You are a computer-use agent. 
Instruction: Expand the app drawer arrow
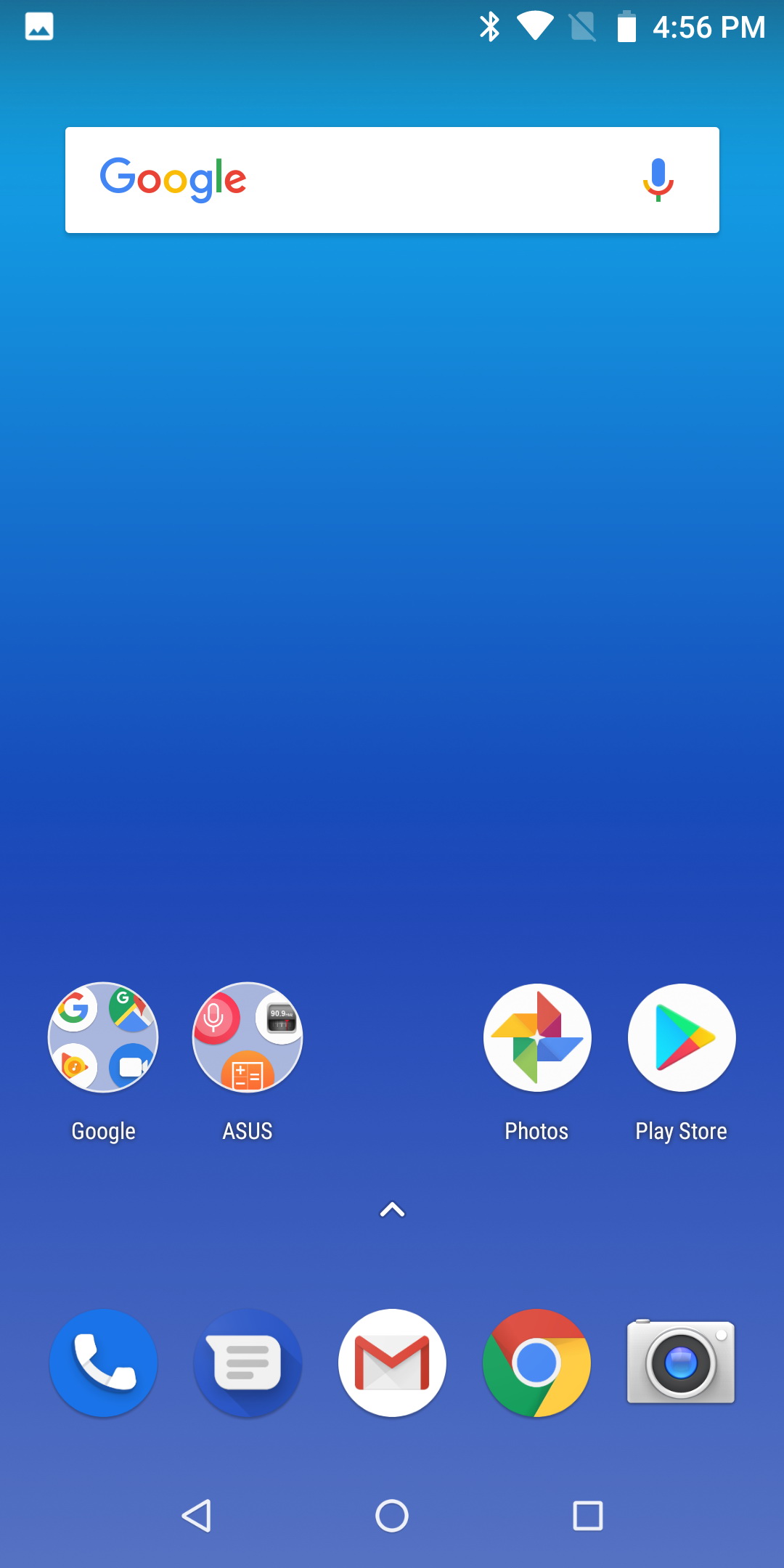click(392, 1209)
